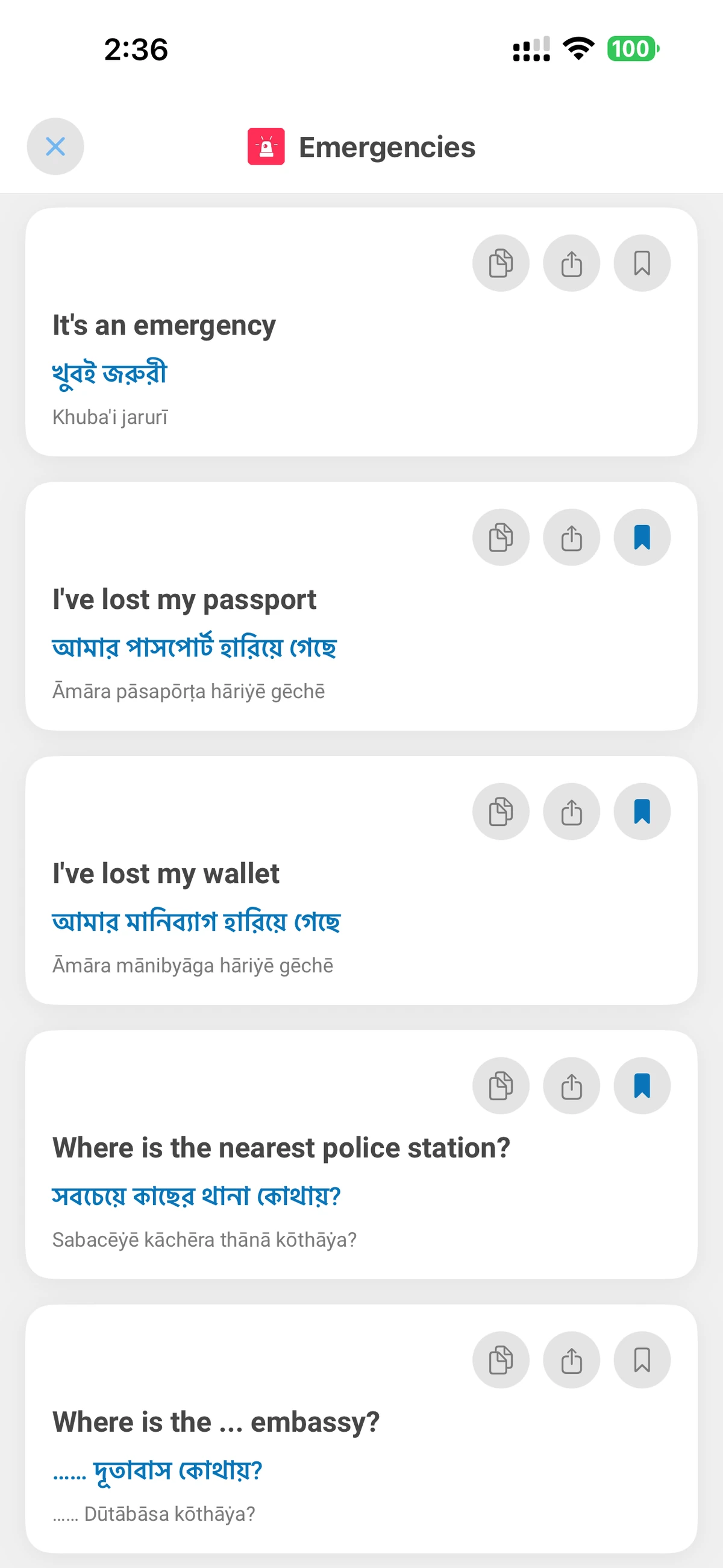Bookmark the "It's an emergency" phrase
This screenshot has height=1568, width=723.
coord(642,262)
